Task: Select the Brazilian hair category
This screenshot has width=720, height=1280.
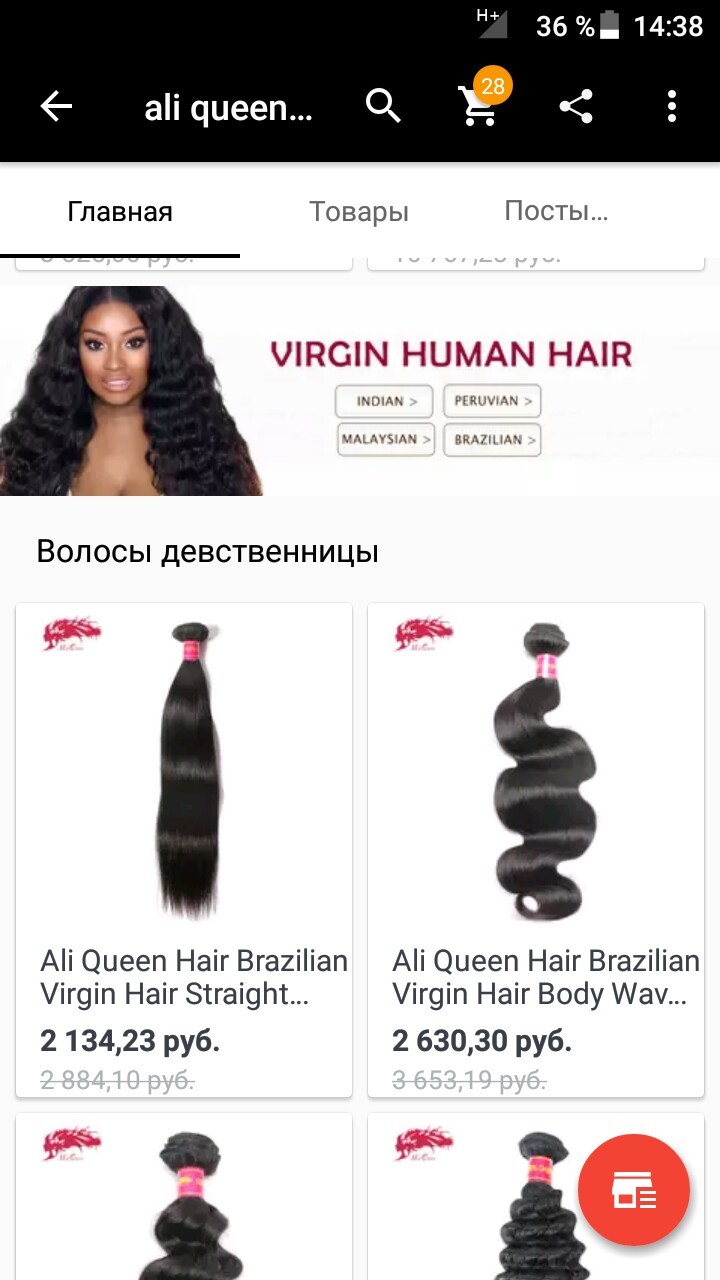Action: 492,440
